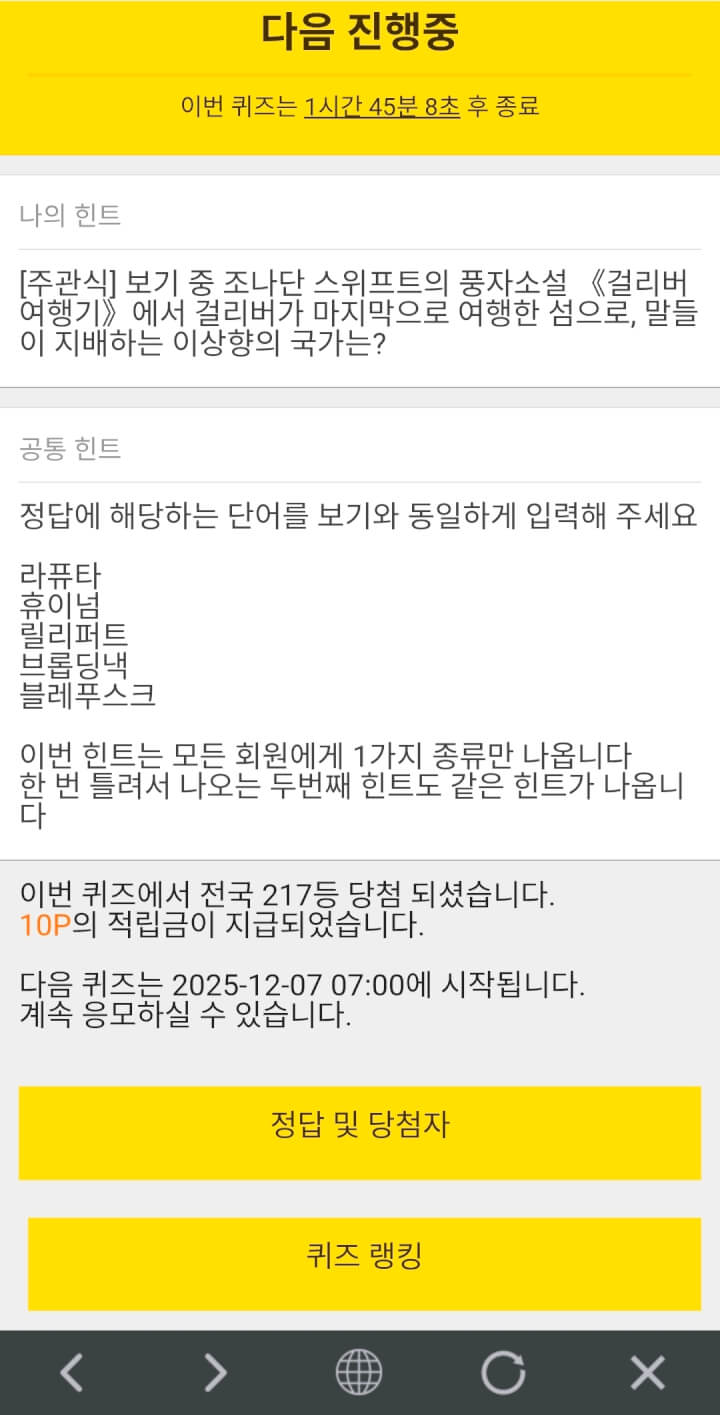The image size is (720, 1415).
Task: Go back to the previous page
Action: pos(71,1373)
